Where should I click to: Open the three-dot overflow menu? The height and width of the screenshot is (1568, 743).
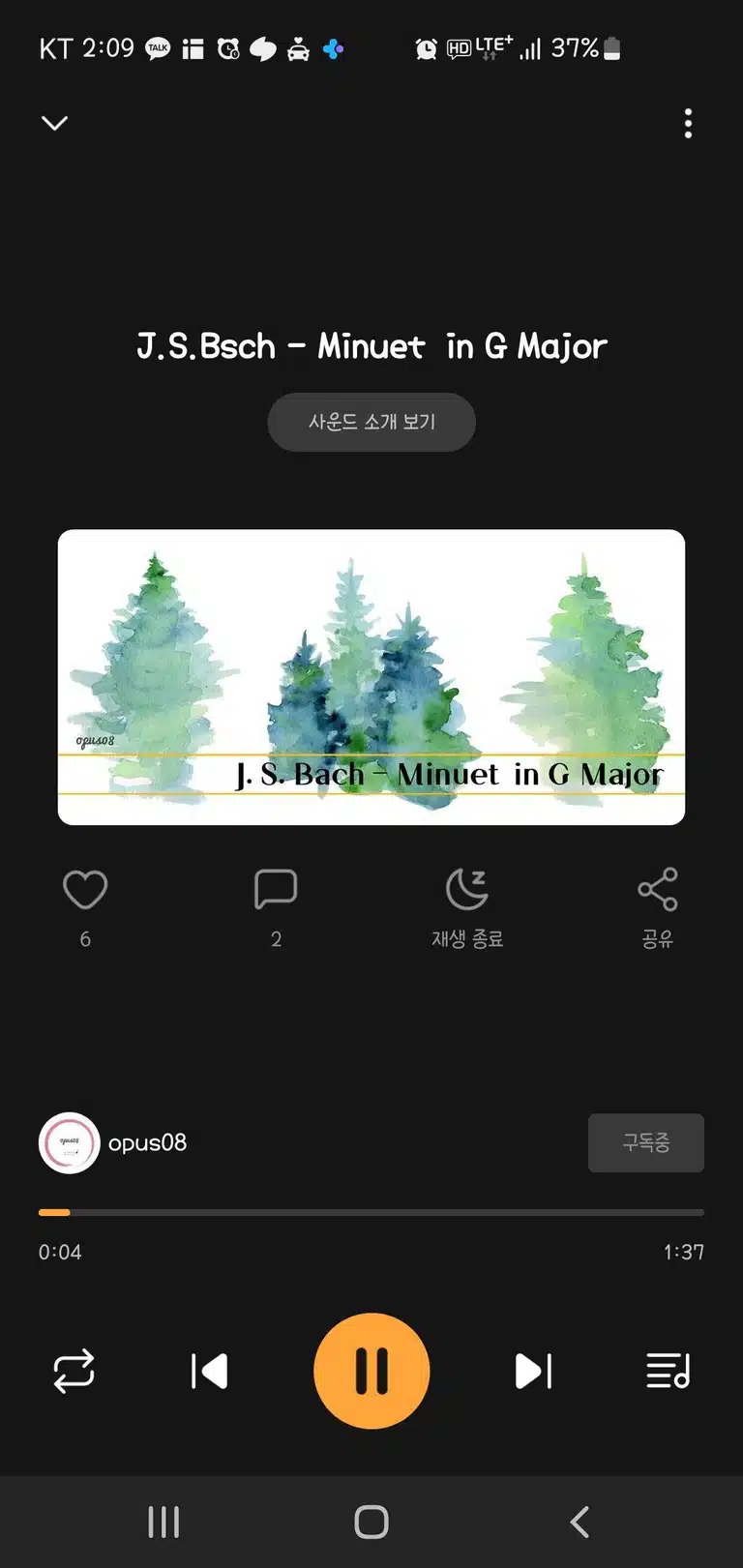coord(688,124)
